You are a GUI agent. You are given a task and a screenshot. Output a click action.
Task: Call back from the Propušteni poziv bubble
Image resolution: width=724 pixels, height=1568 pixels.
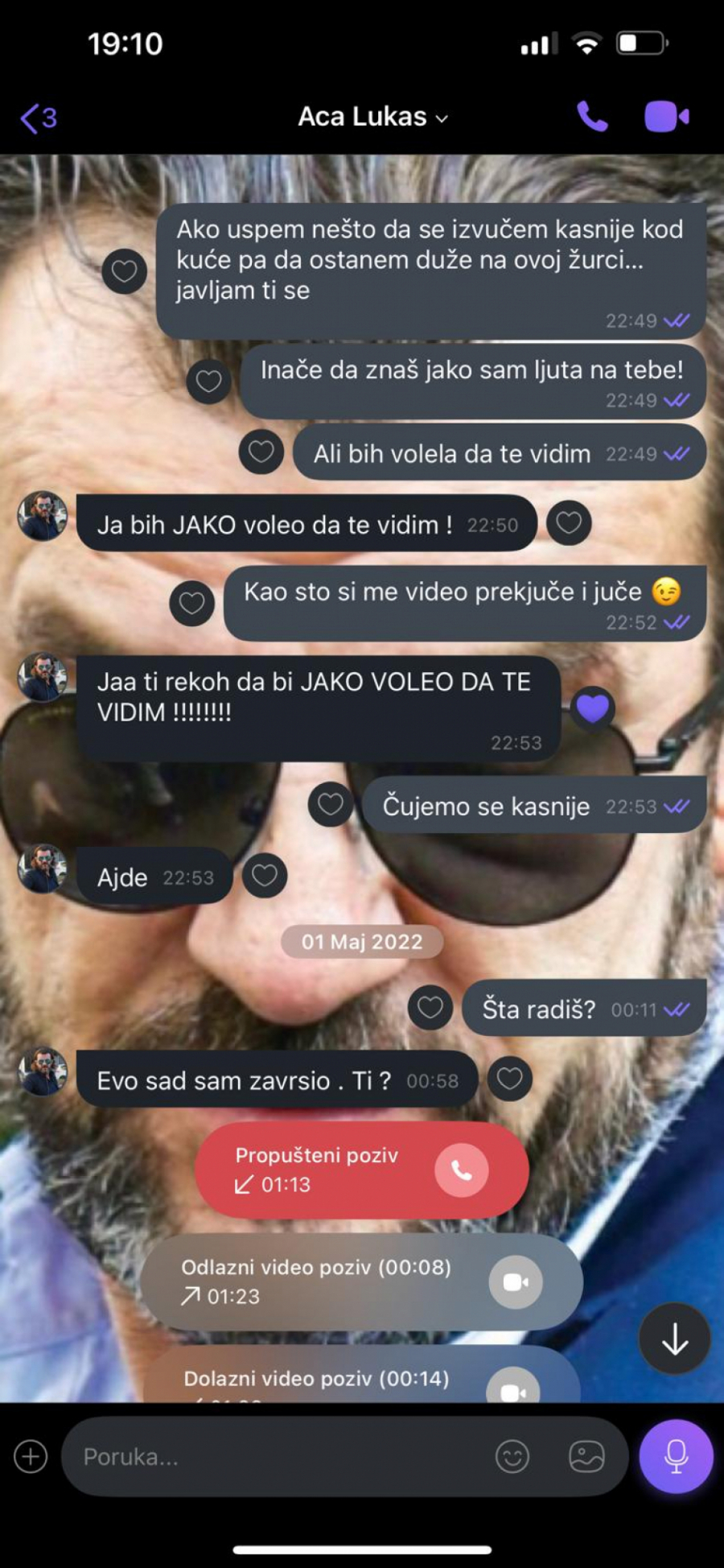click(x=461, y=1170)
